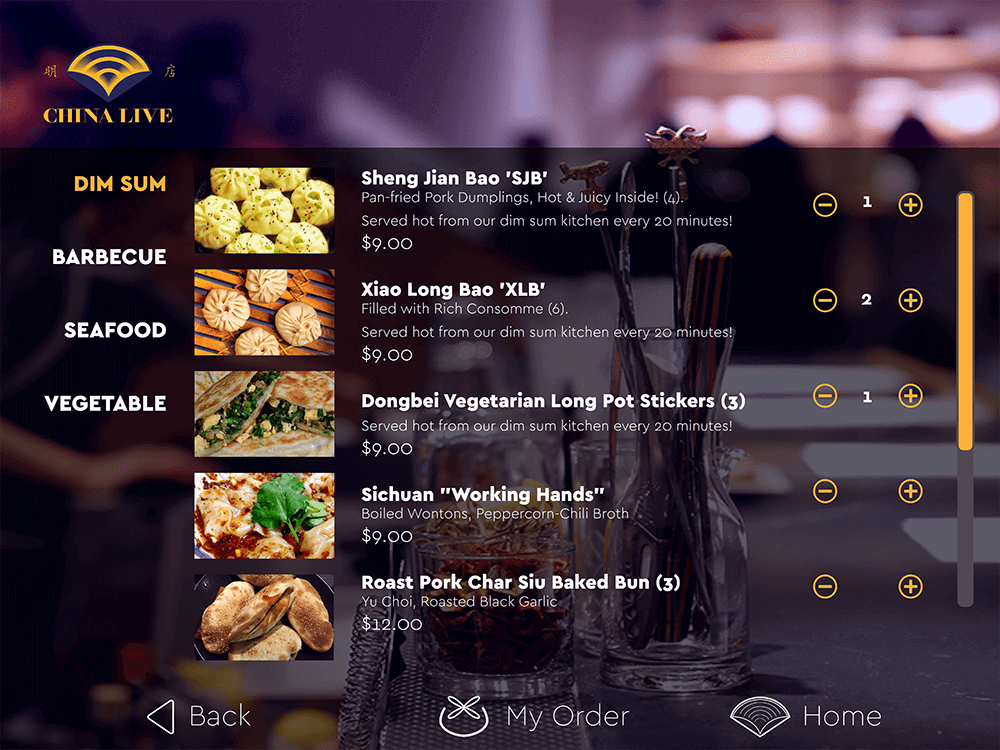Tap minus for Sichuan "Working Hands"
Image resolution: width=1000 pixels, height=750 pixels.
pos(825,491)
